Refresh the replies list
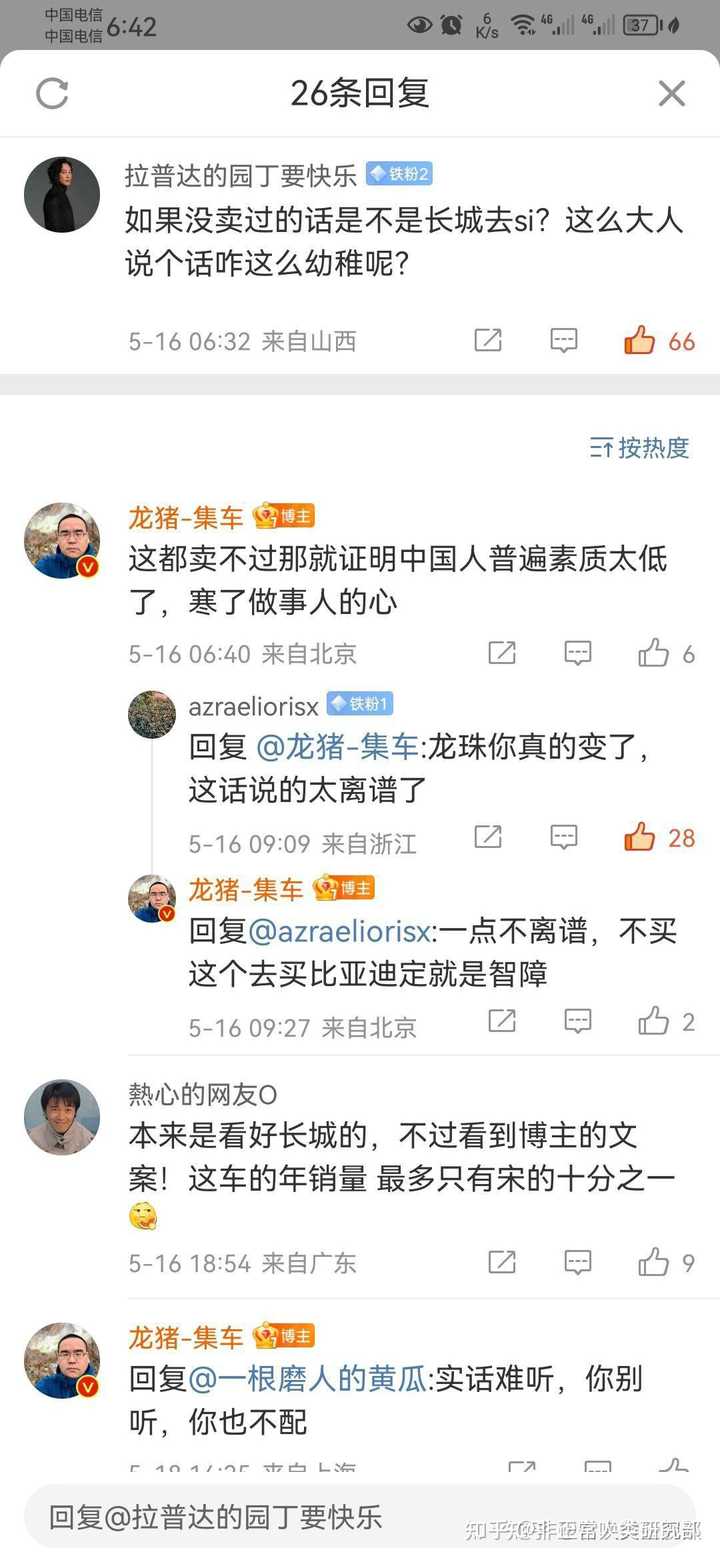This screenshot has width=720, height=1560. (x=52, y=94)
